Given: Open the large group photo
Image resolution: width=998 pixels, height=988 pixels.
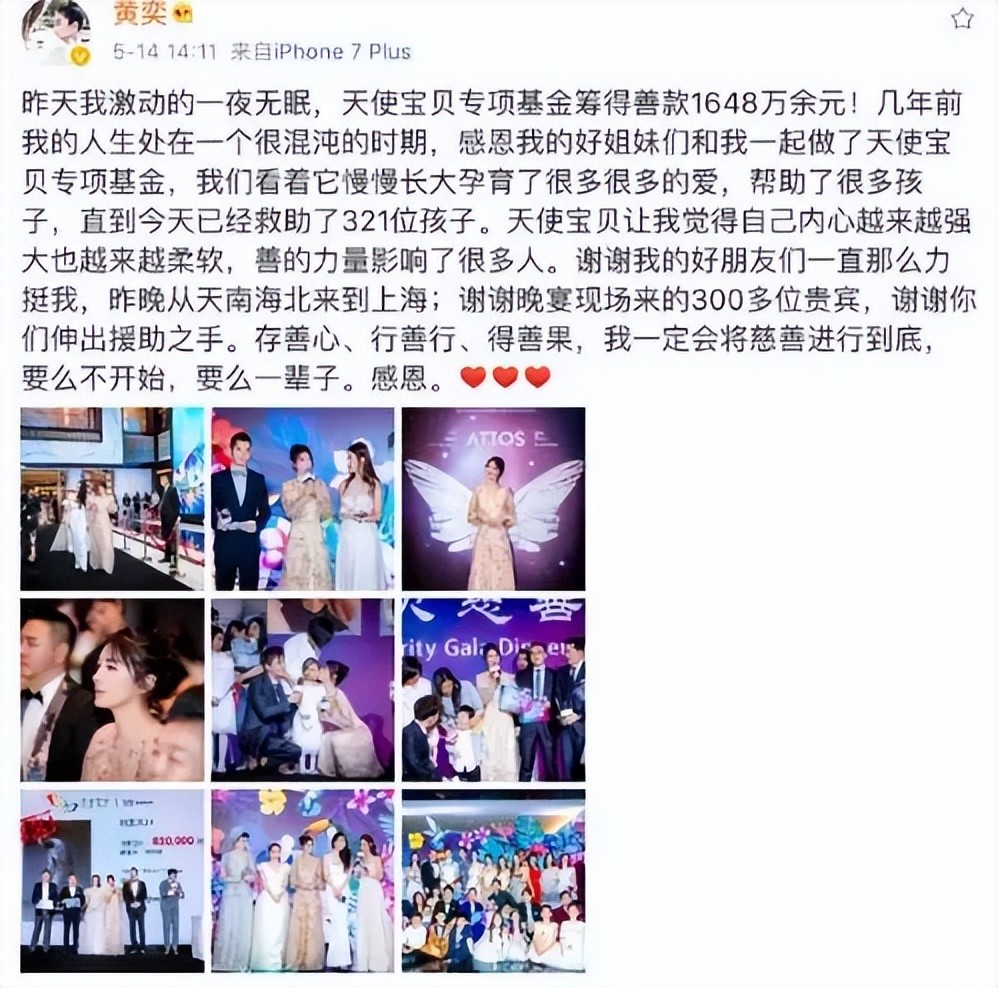Looking at the screenshot, I should tap(493, 880).
